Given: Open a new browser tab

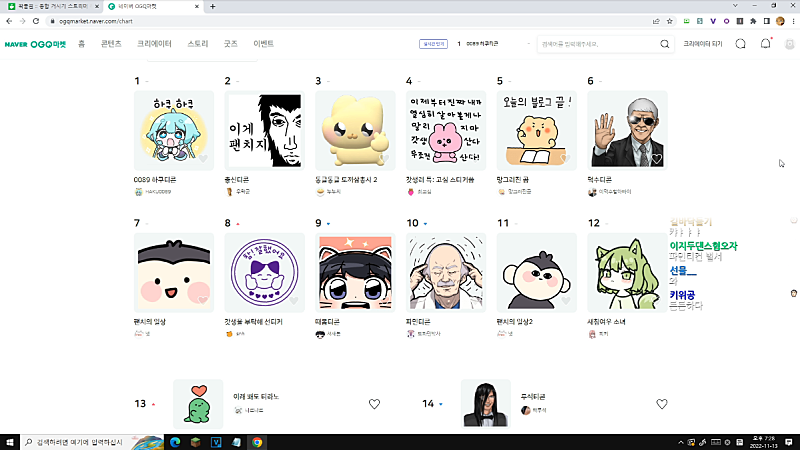Looking at the screenshot, I should (x=213, y=6).
